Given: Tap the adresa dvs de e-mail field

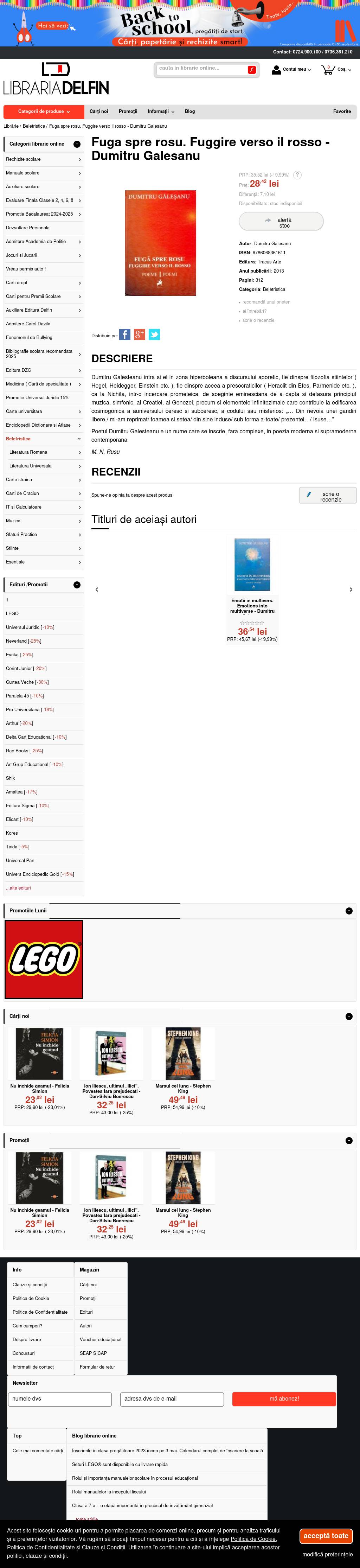Looking at the screenshot, I should pos(172,1399).
